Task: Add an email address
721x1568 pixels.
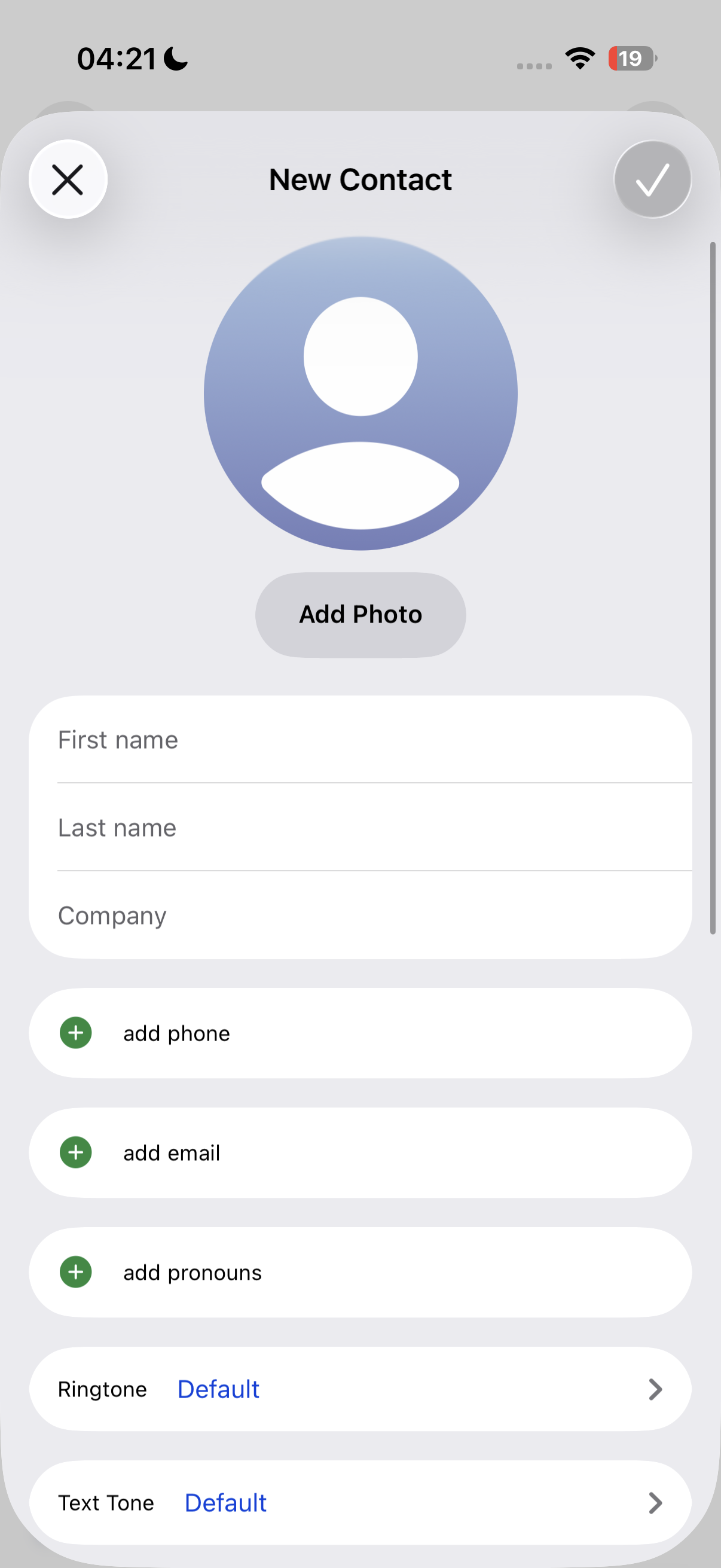Action: 361,1153
